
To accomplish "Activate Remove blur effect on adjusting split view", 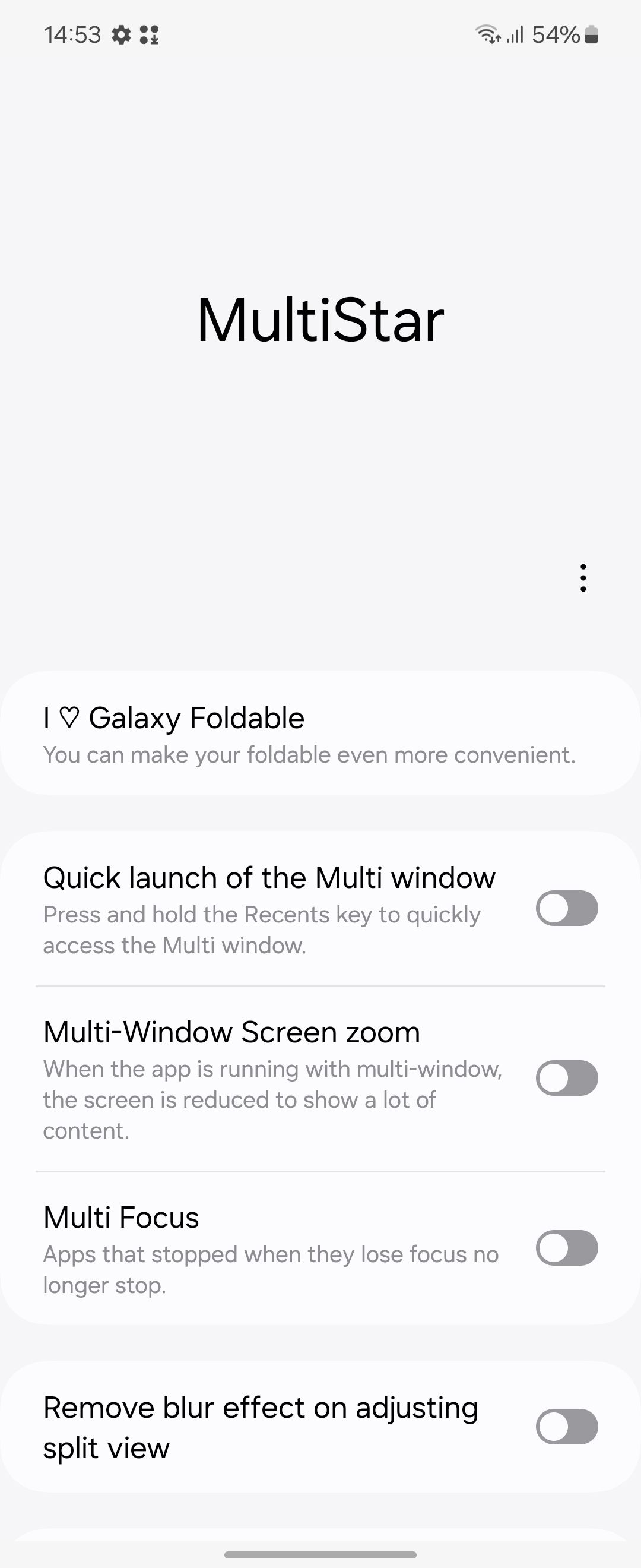I will pyautogui.click(x=567, y=1426).
